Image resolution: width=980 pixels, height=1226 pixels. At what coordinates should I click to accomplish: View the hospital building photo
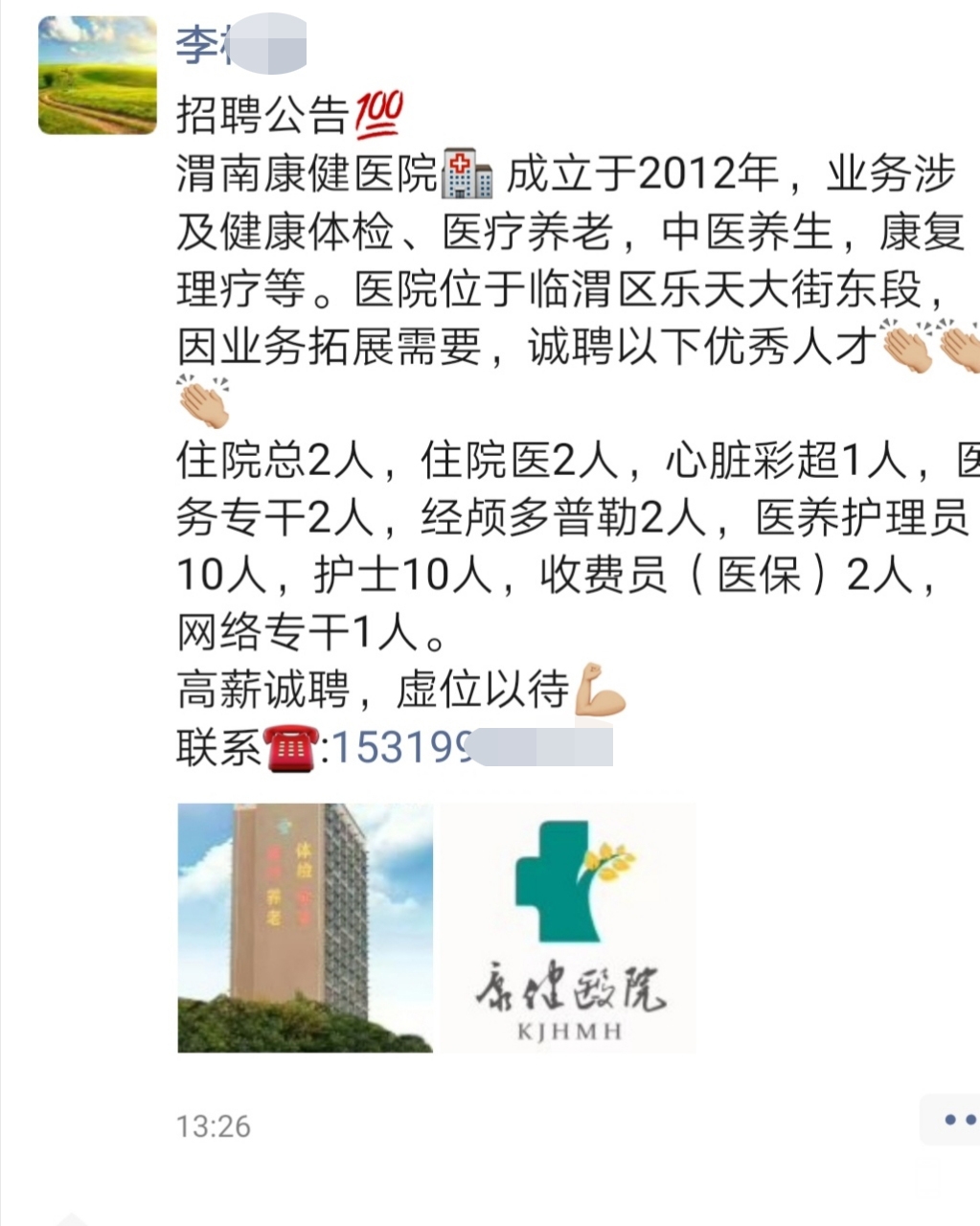click(x=305, y=927)
